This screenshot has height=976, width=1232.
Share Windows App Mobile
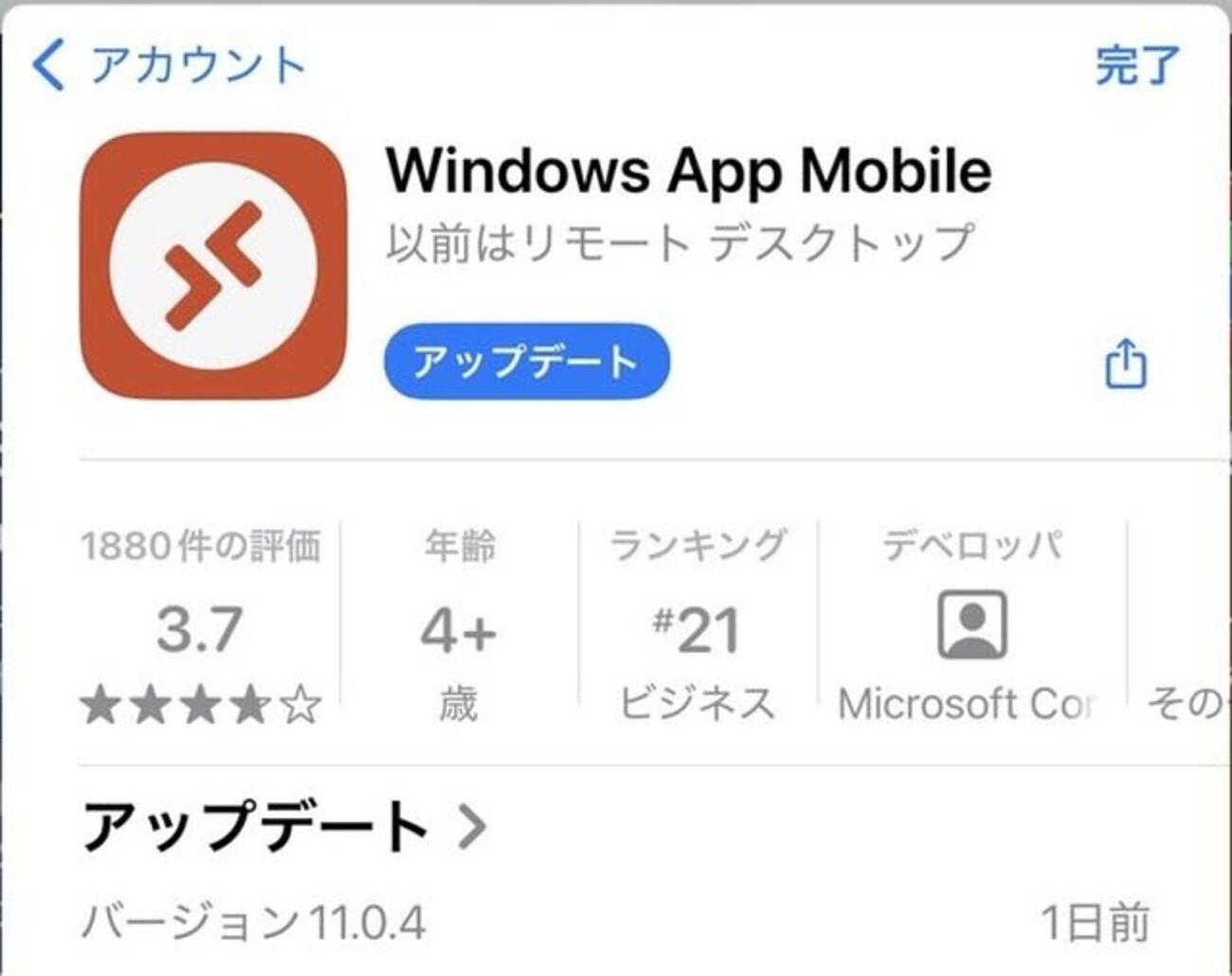click(1126, 364)
